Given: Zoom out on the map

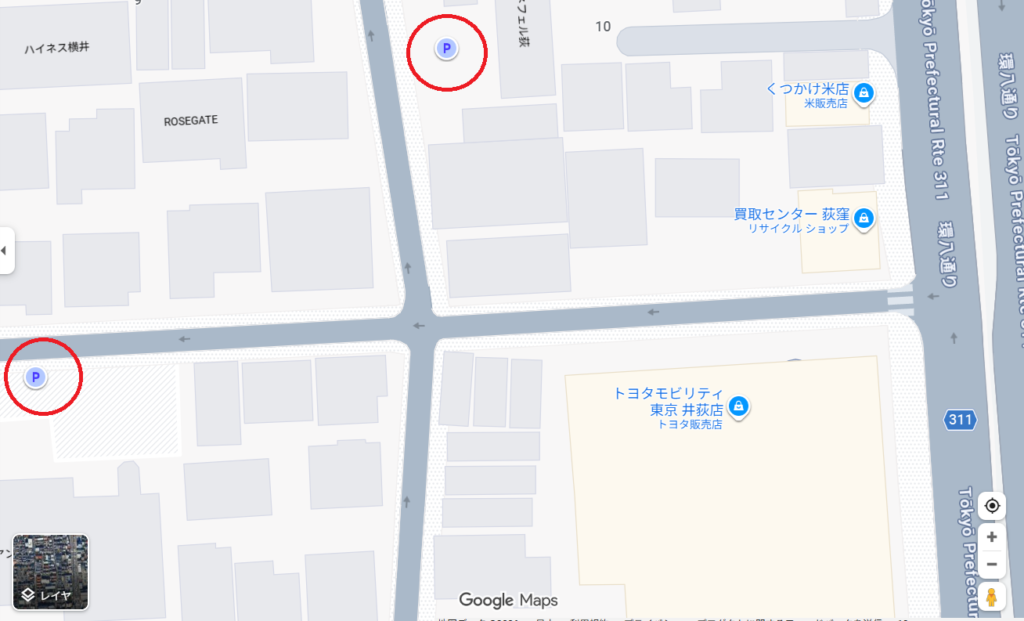Looking at the screenshot, I should point(991,564).
